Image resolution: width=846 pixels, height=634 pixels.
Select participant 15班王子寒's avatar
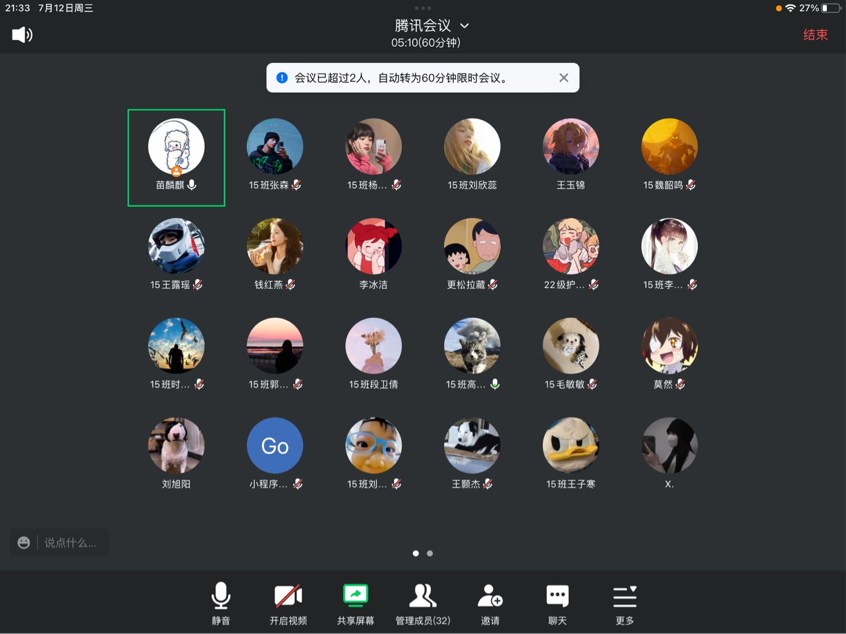(571, 445)
